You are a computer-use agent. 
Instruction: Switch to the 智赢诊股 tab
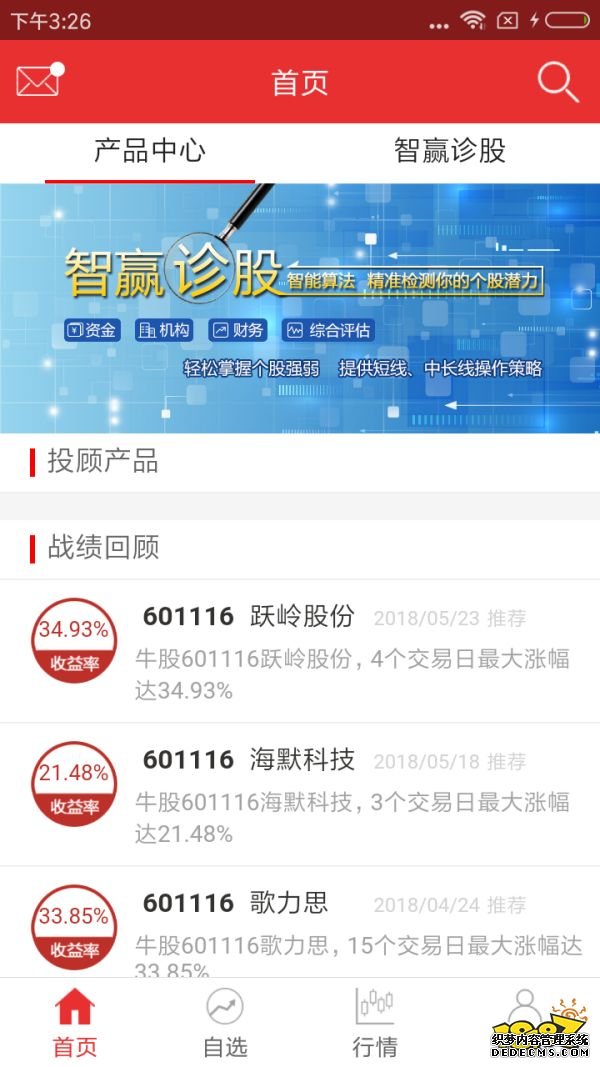click(450, 152)
